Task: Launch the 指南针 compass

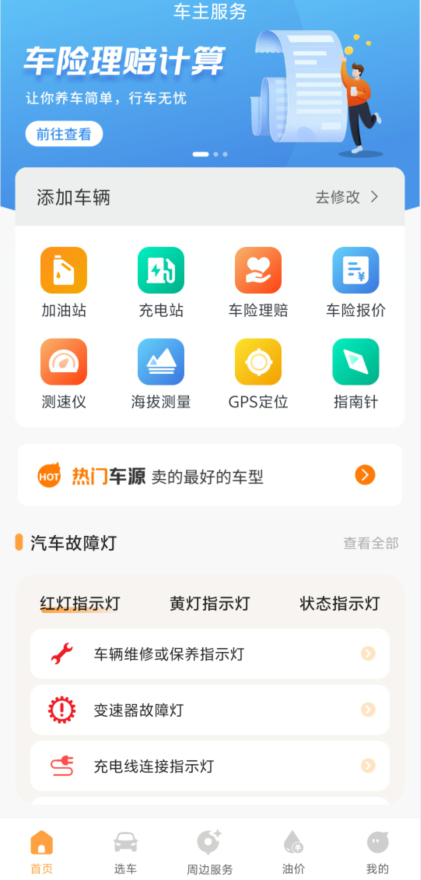Action: pyautogui.click(x=356, y=374)
